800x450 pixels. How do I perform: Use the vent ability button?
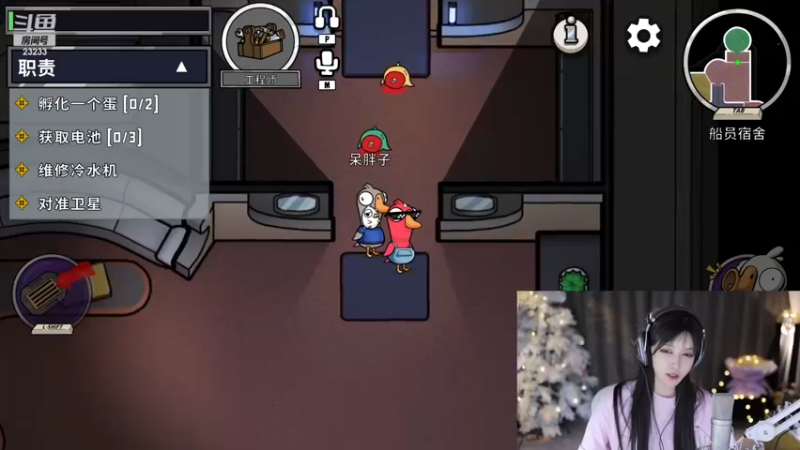[52, 290]
